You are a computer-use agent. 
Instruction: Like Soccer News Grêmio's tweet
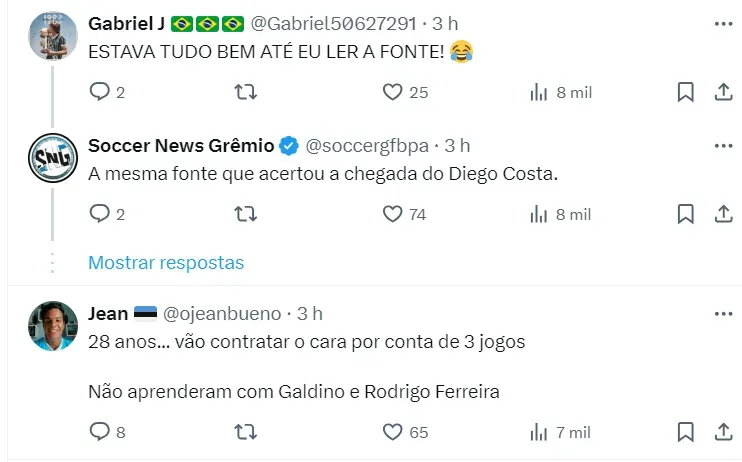click(393, 214)
